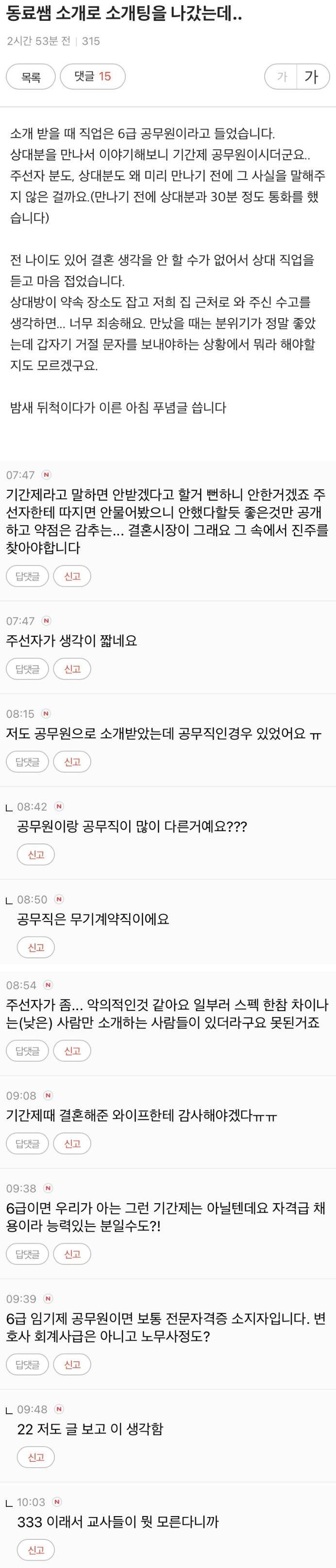Go back to the 목록 post list
Viewport: 336px width, 1568px height.
tap(31, 77)
